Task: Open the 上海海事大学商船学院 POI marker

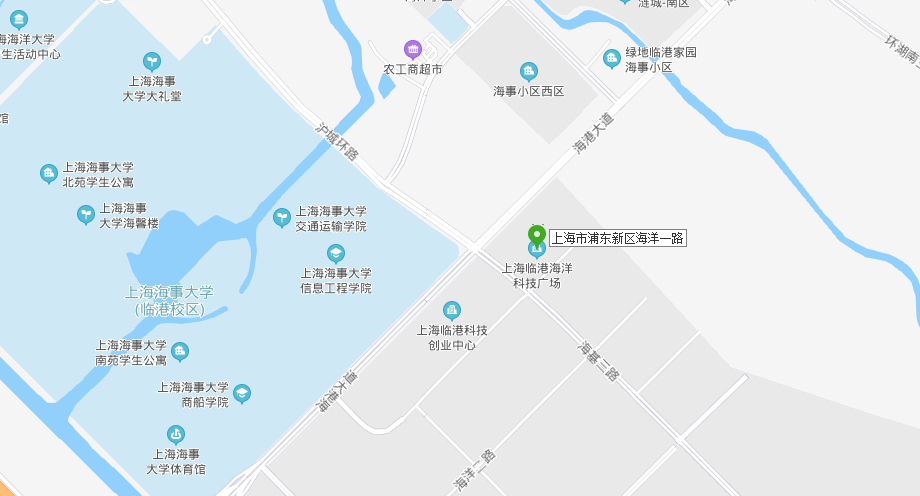Action: click(242, 394)
